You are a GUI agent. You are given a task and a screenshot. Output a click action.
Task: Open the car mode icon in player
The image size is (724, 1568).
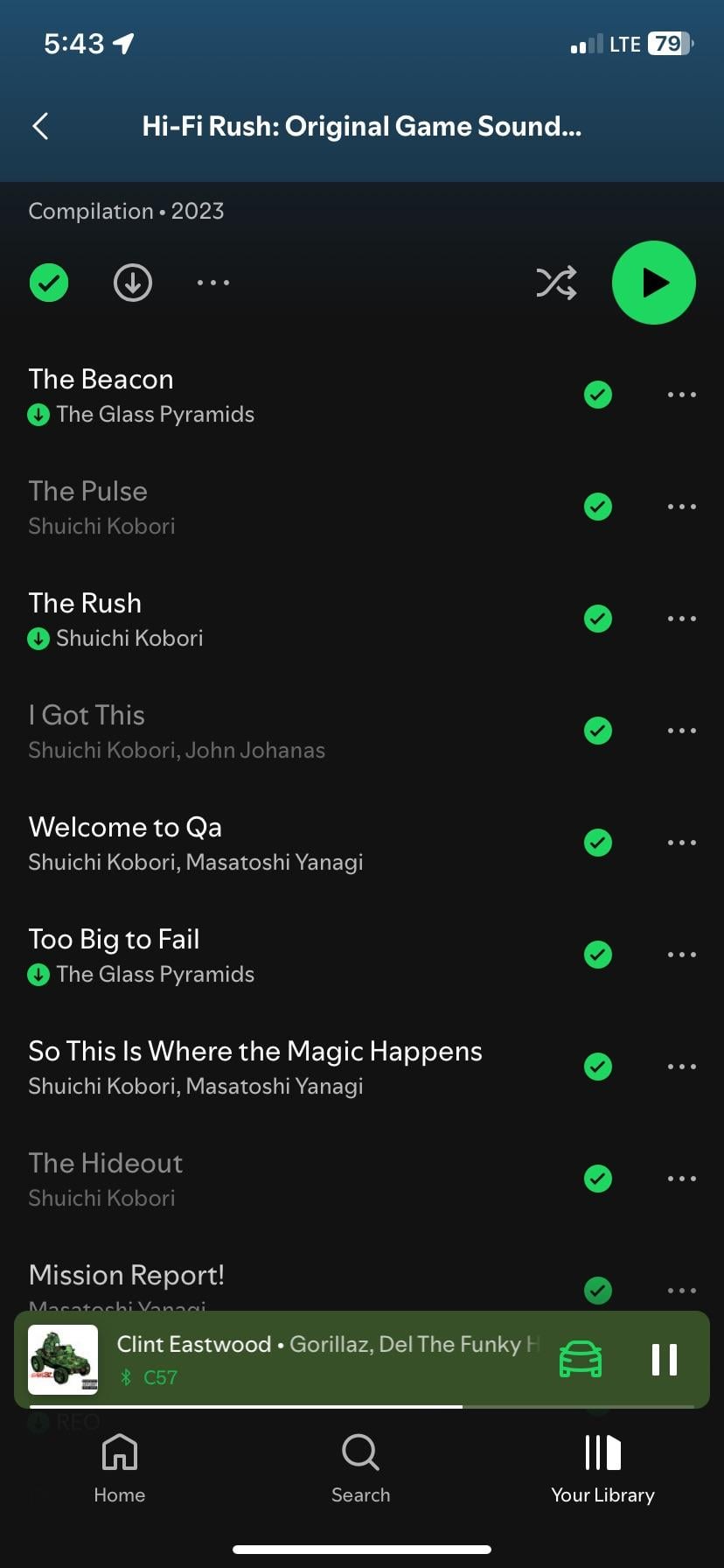tap(581, 1359)
